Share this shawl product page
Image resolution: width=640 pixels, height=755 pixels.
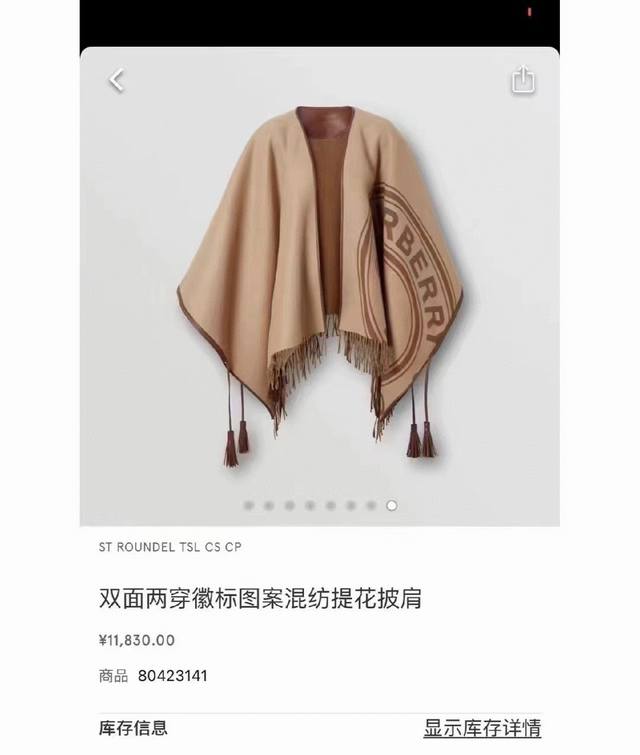coord(523,80)
